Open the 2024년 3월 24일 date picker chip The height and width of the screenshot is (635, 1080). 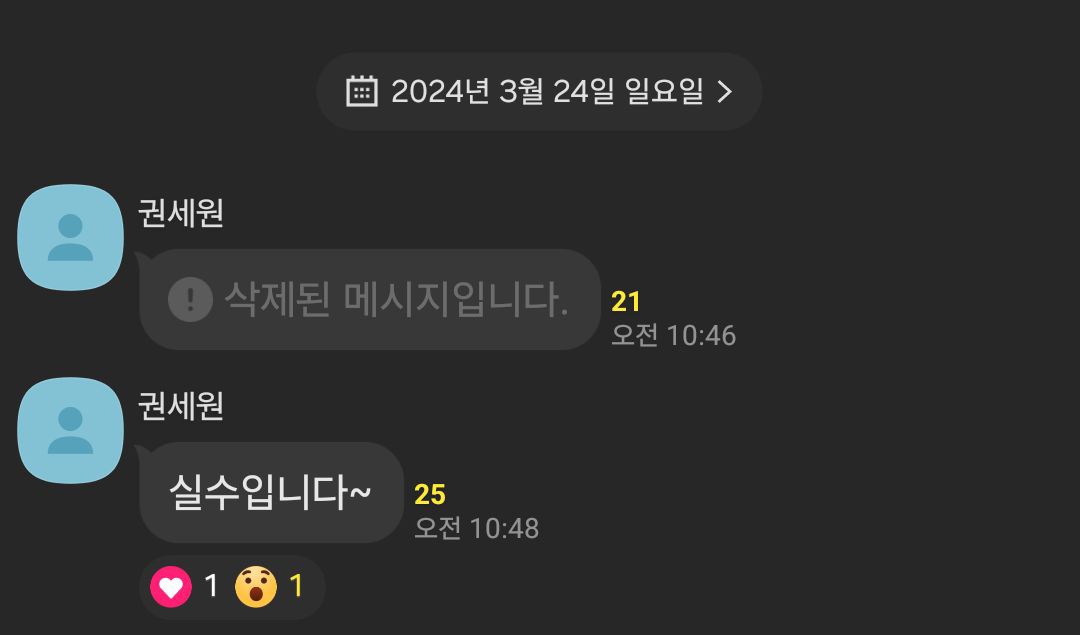[x=539, y=92]
